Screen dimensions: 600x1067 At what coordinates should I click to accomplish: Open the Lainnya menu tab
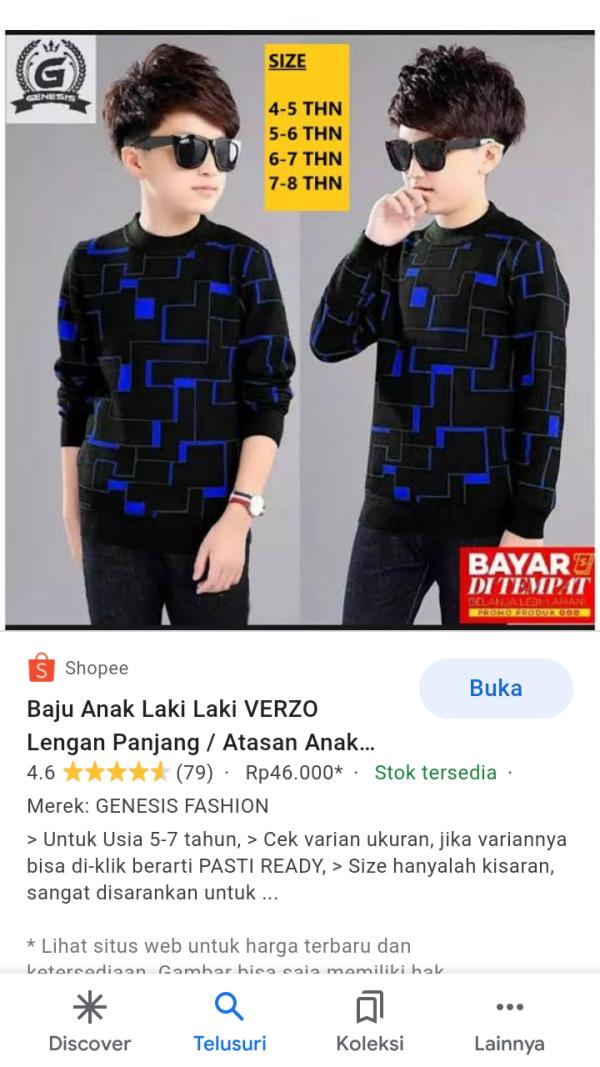(509, 1022)
